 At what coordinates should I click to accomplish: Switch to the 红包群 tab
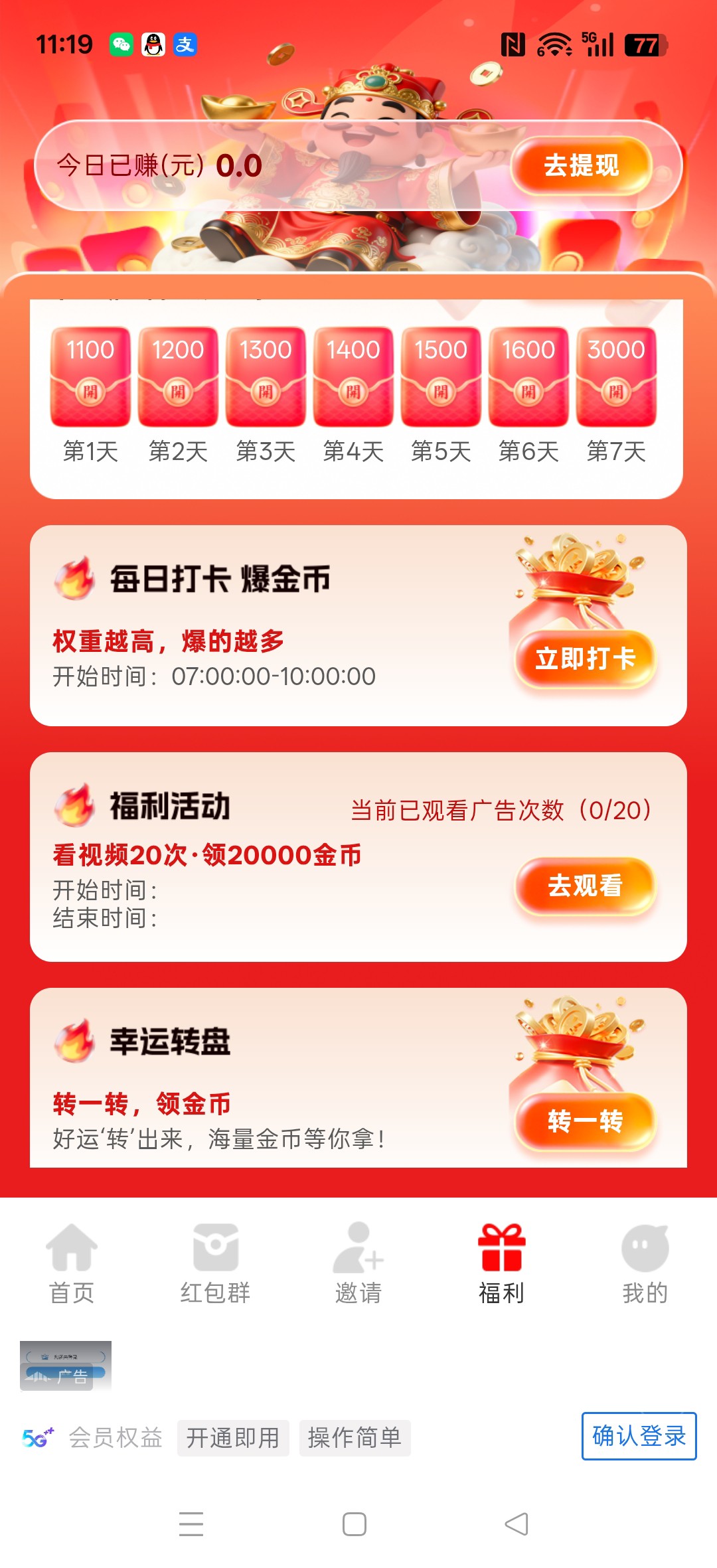(x=215, y=1264)
